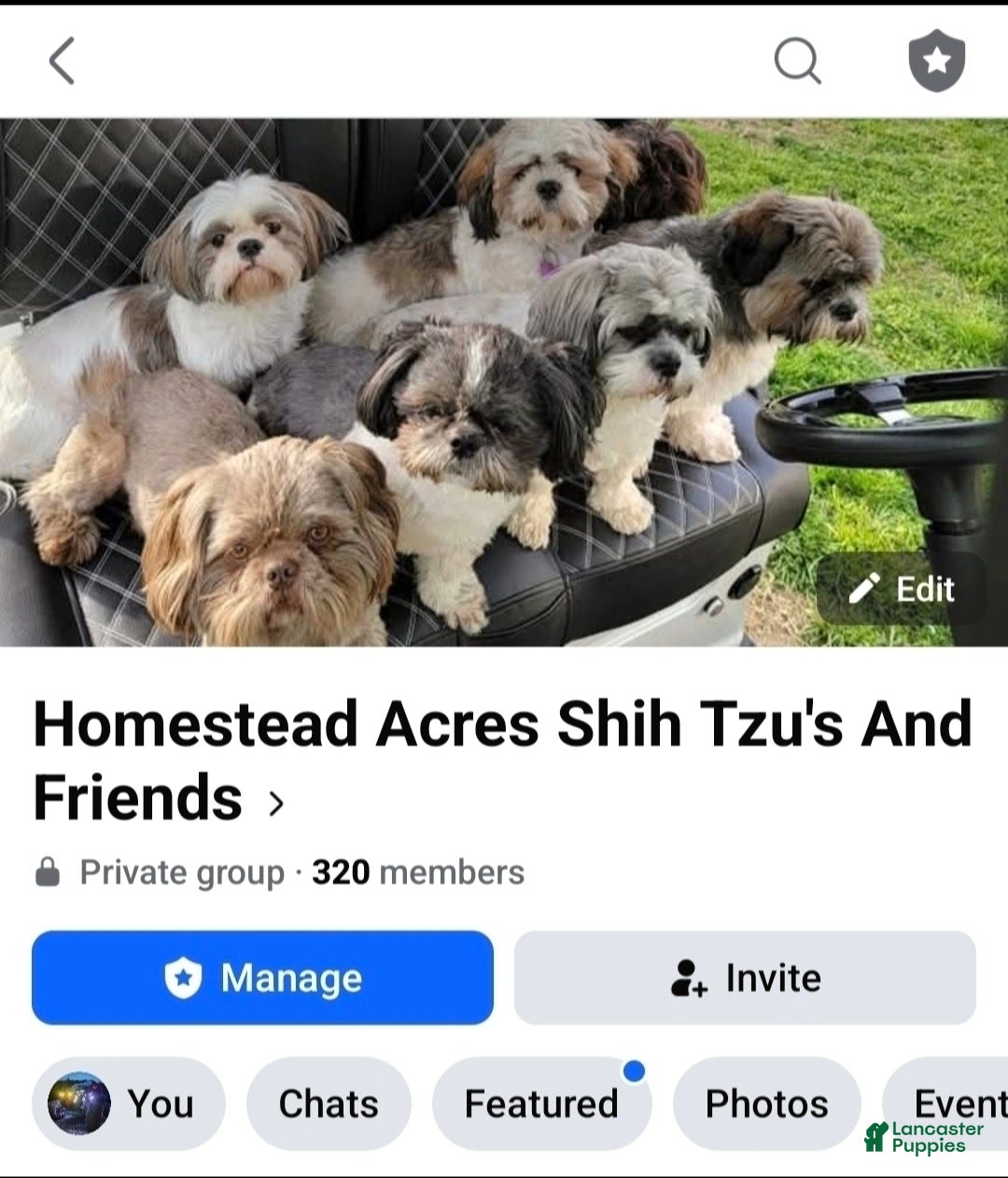The height and width of the screenshot is (1178, 1008).
Task: Open the Featured section
Action: click(541, 1103)
